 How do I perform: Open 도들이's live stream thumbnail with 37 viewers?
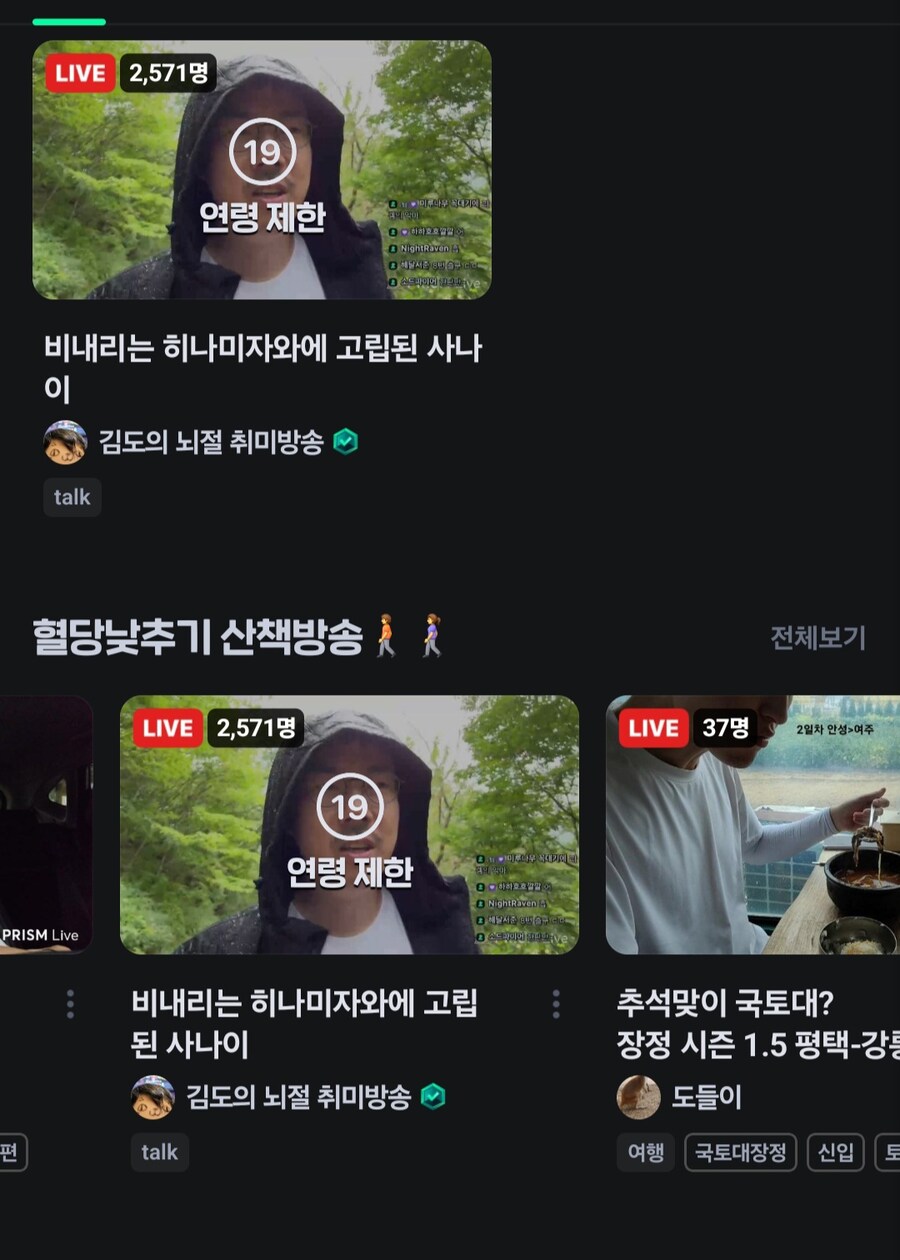pos(752,825)
